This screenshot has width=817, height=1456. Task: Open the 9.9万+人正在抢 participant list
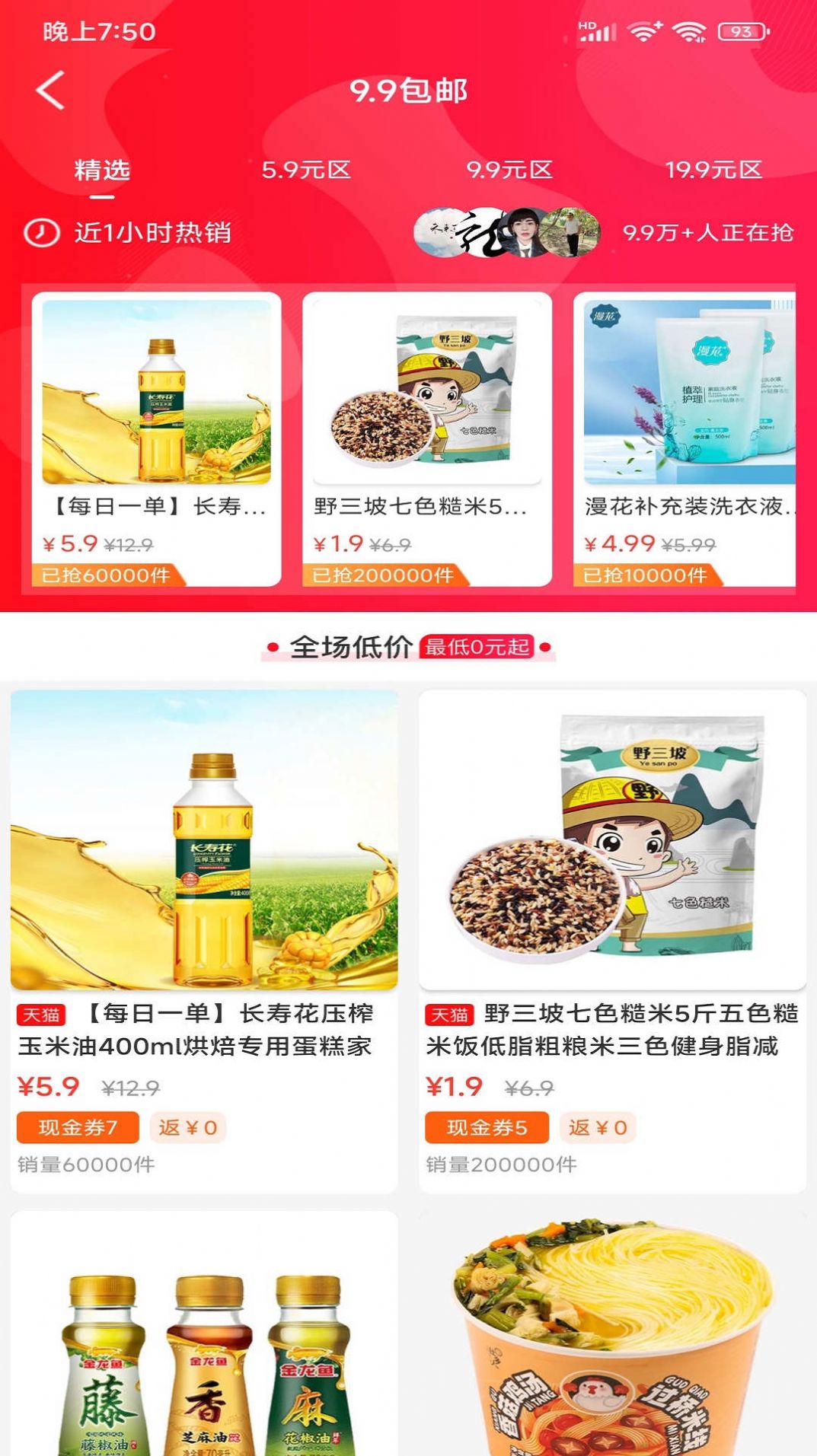point(710,233)
